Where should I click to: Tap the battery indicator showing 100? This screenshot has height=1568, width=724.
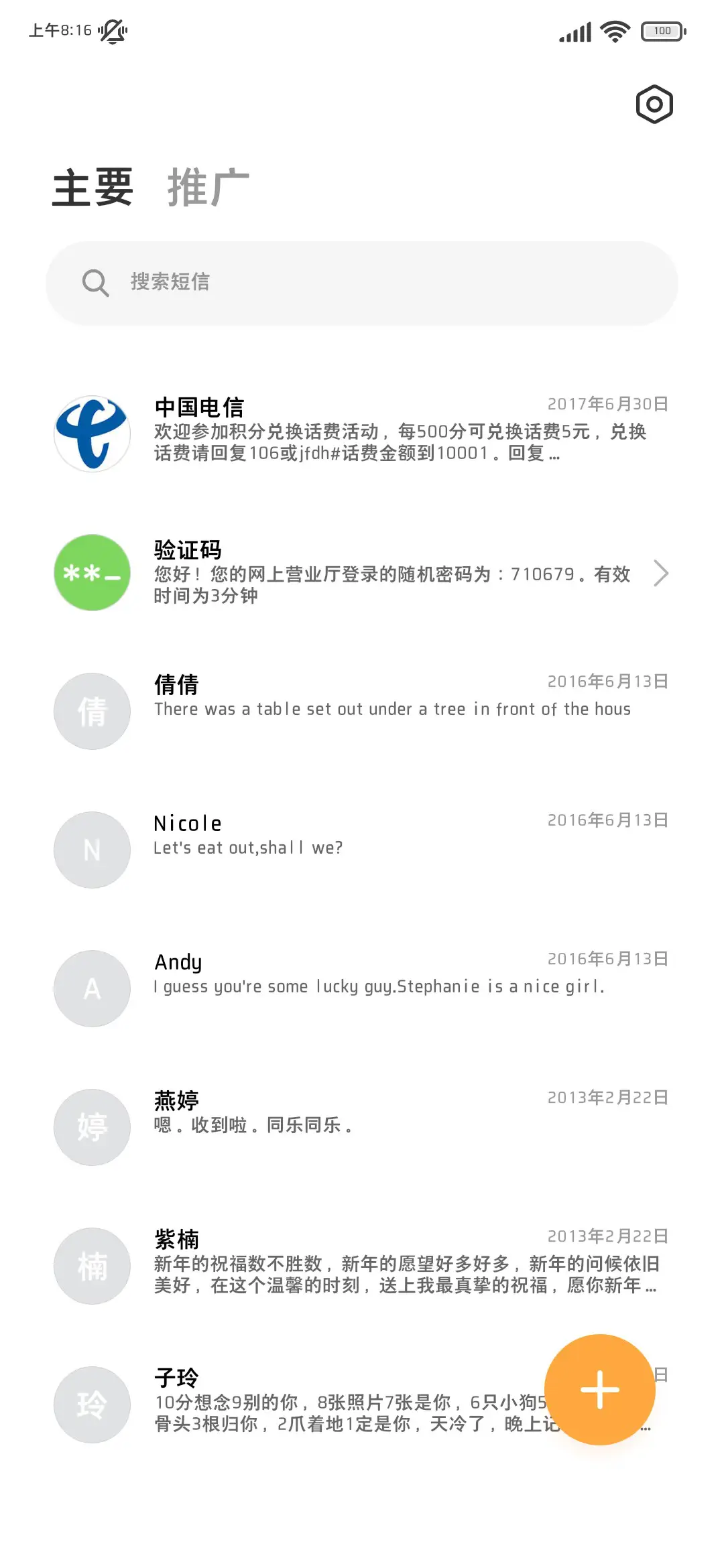click(662, 31)
